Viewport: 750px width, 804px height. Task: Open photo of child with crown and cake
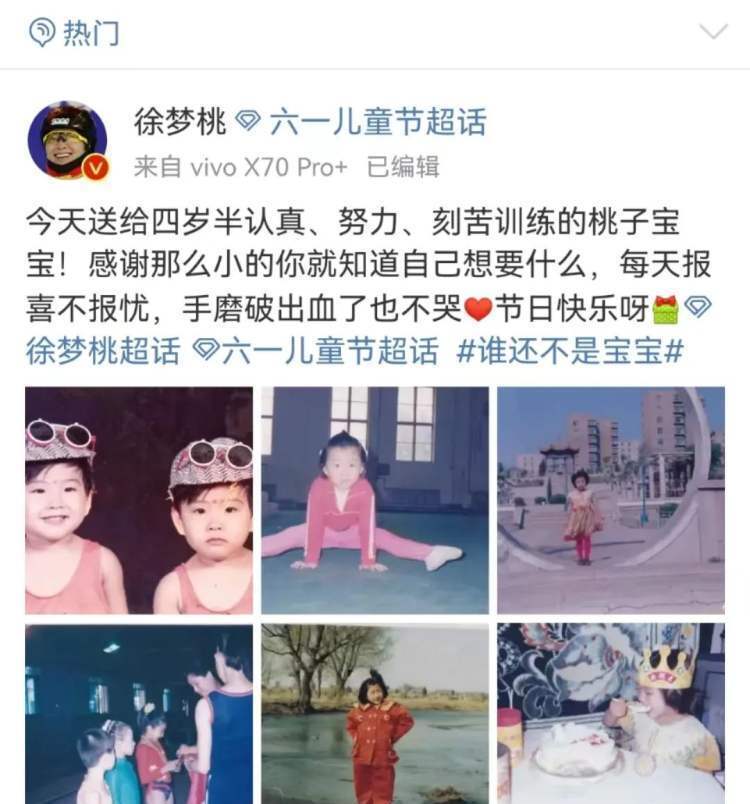pyautogui.click(x=611, y=714)
